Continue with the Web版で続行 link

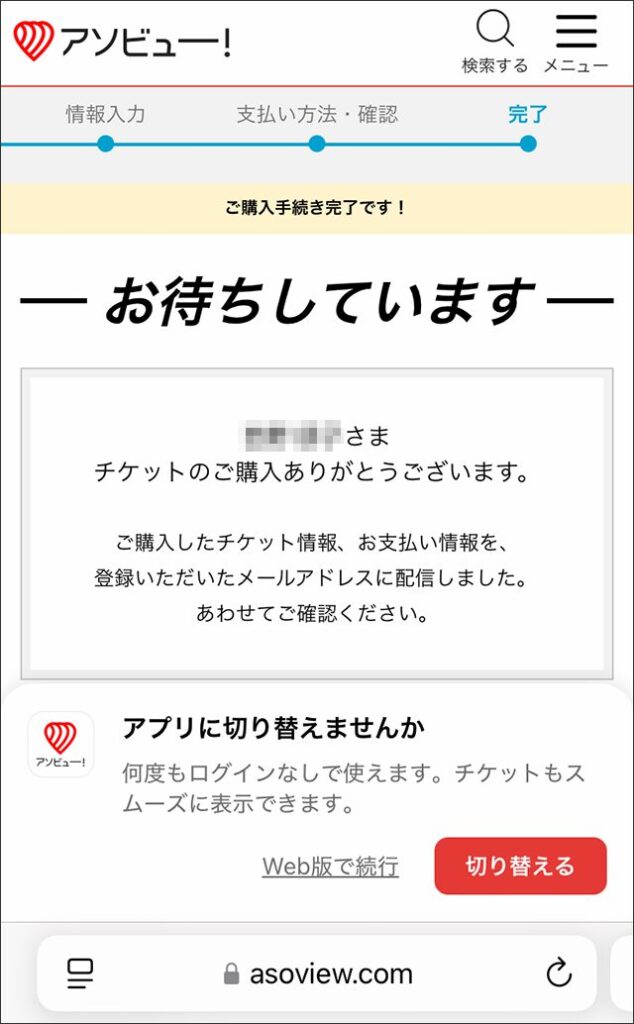coord(330,866)
